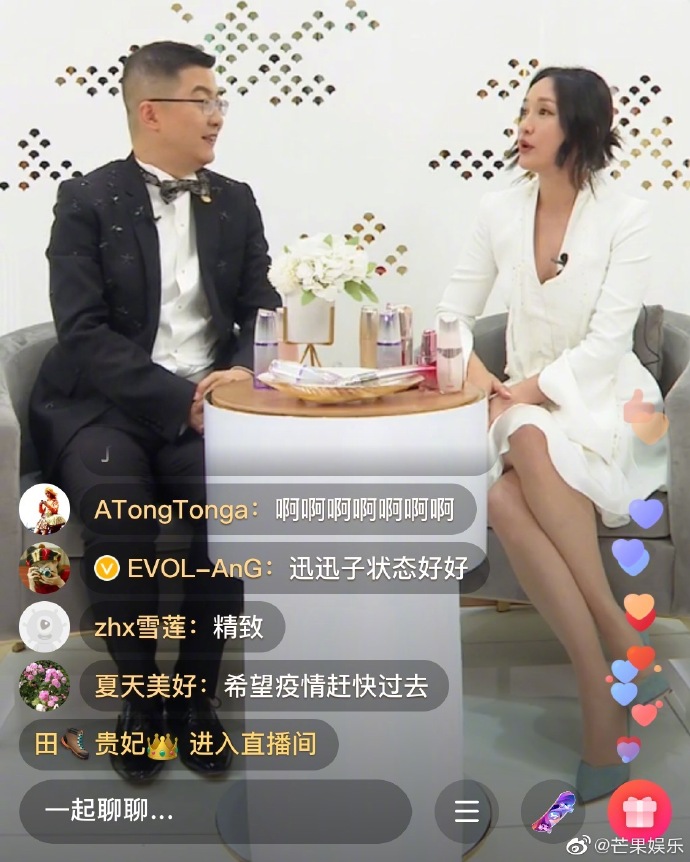690x862 pixels.
Task: Tap the skateboard icon beside the gift button
Action: click(x=553, y=811)
